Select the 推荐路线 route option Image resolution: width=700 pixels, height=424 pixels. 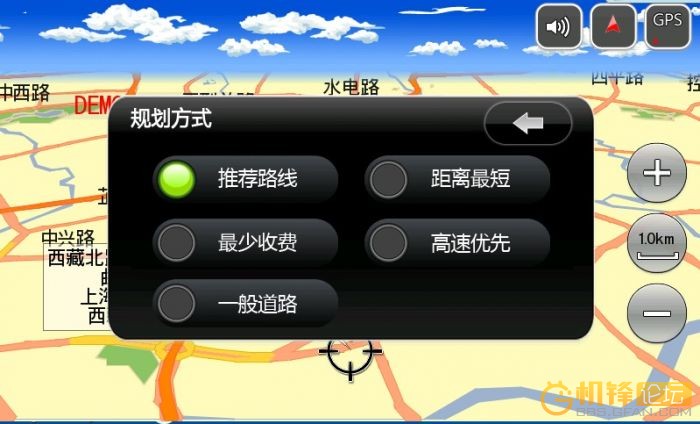245,180
